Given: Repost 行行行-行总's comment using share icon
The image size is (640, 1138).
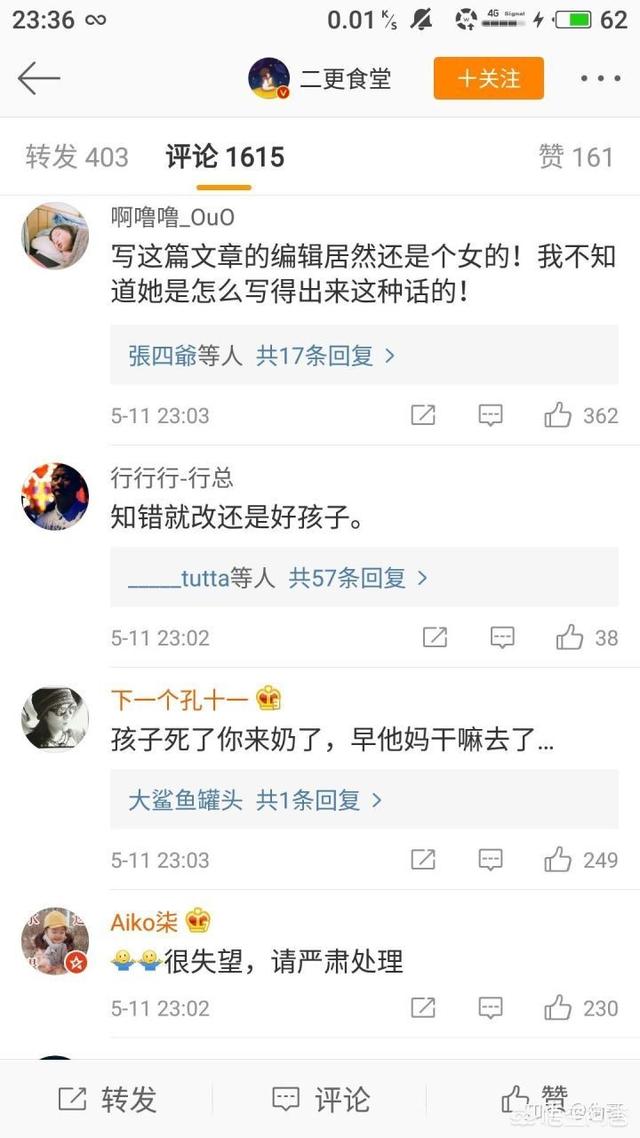Looking at the screenshot, I should (434, 637).
